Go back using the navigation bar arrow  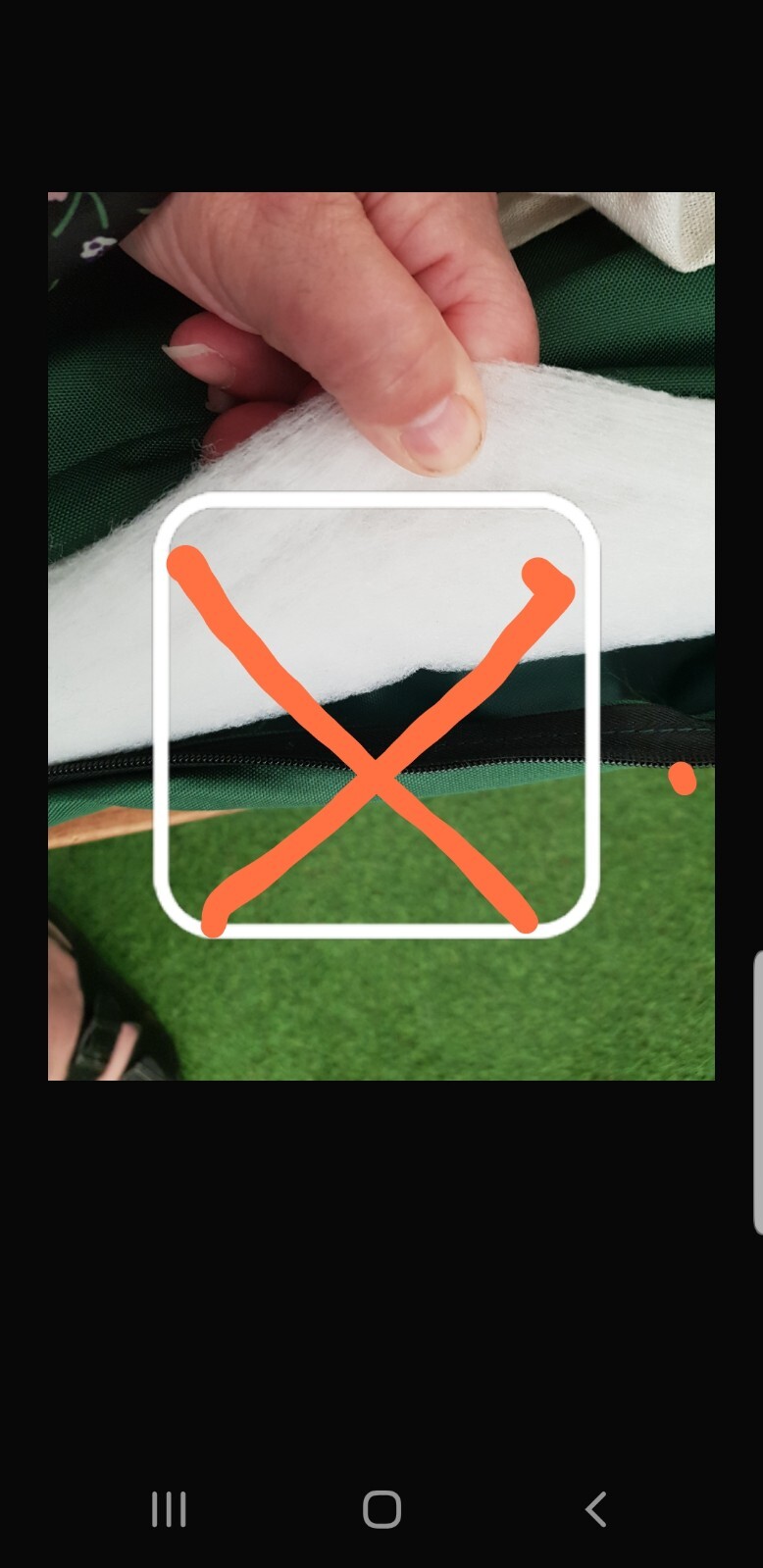click(x=595, y=1509)
